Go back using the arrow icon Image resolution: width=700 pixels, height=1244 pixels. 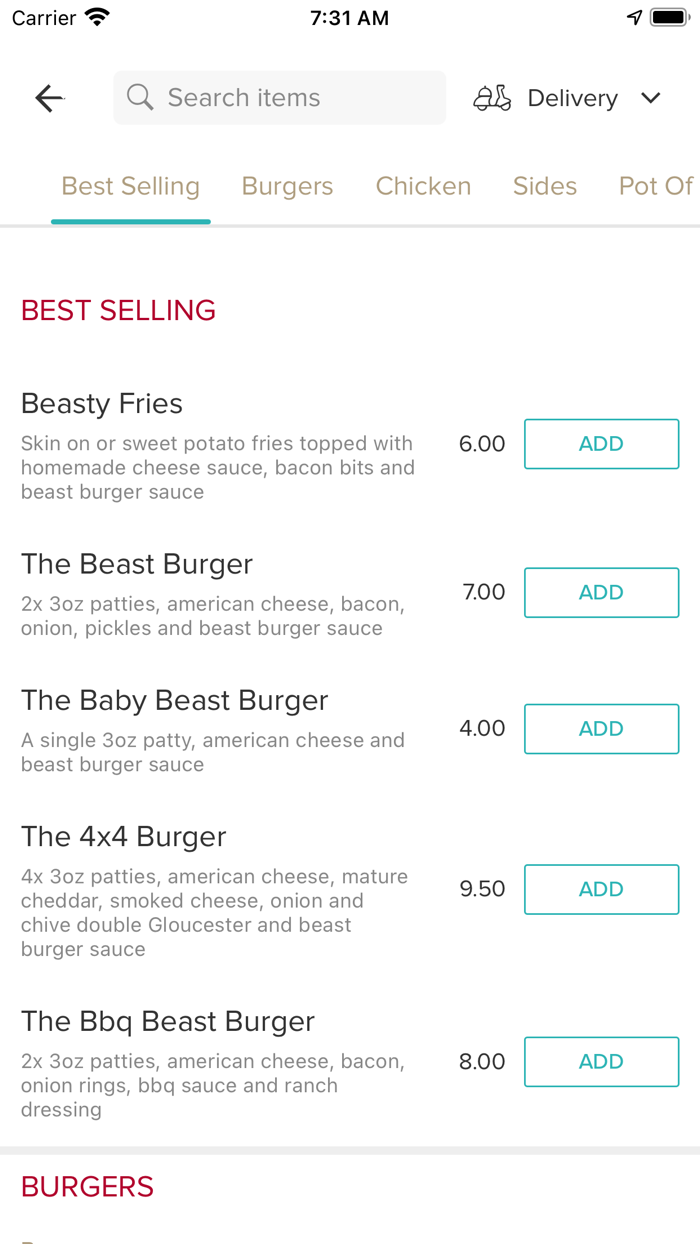click(x=49, y=98)
